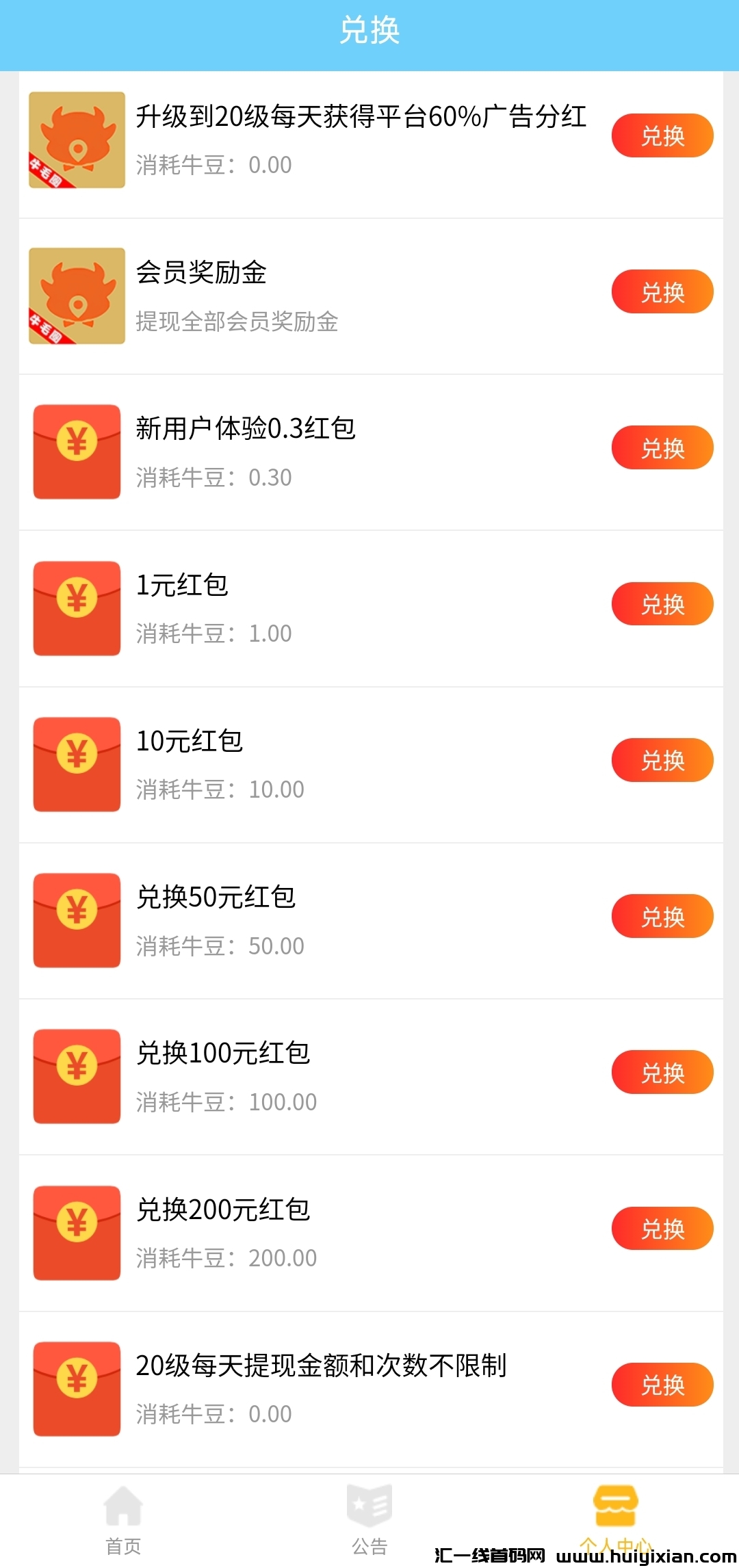
Task: Tap 兑换 beside 20级每天提现金额和次数不限制
Action: point(662,1385)
